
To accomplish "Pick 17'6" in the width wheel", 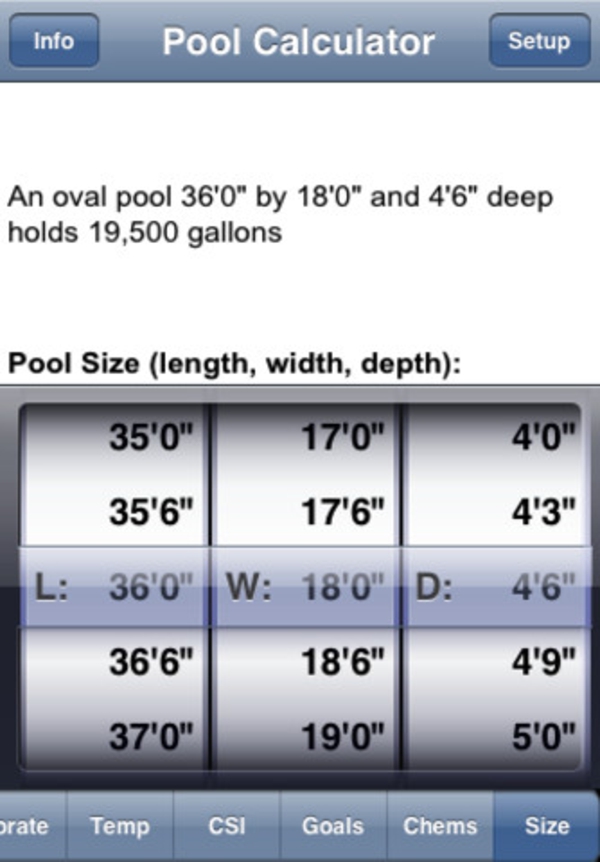I will coord(343,513).
